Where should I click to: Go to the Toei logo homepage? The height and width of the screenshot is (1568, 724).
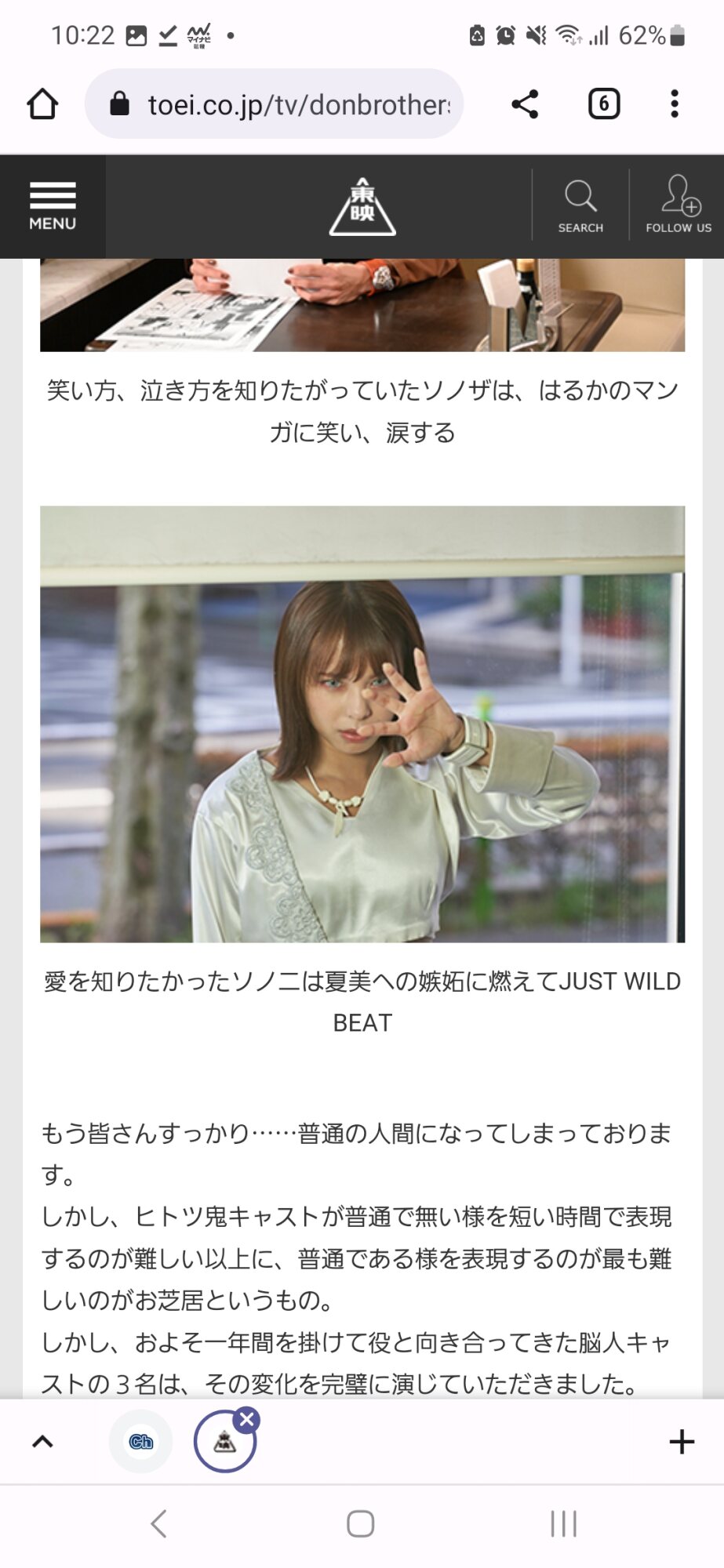(362, 207)
